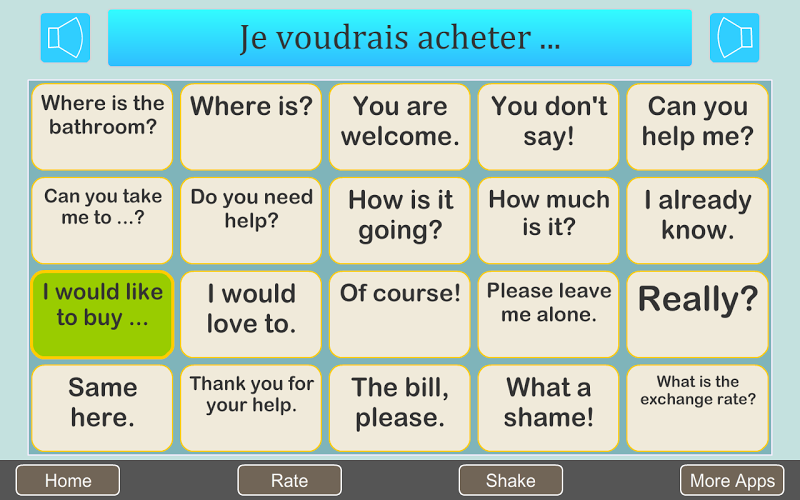Tap the Shake button
800x500 pixels.
510,480
